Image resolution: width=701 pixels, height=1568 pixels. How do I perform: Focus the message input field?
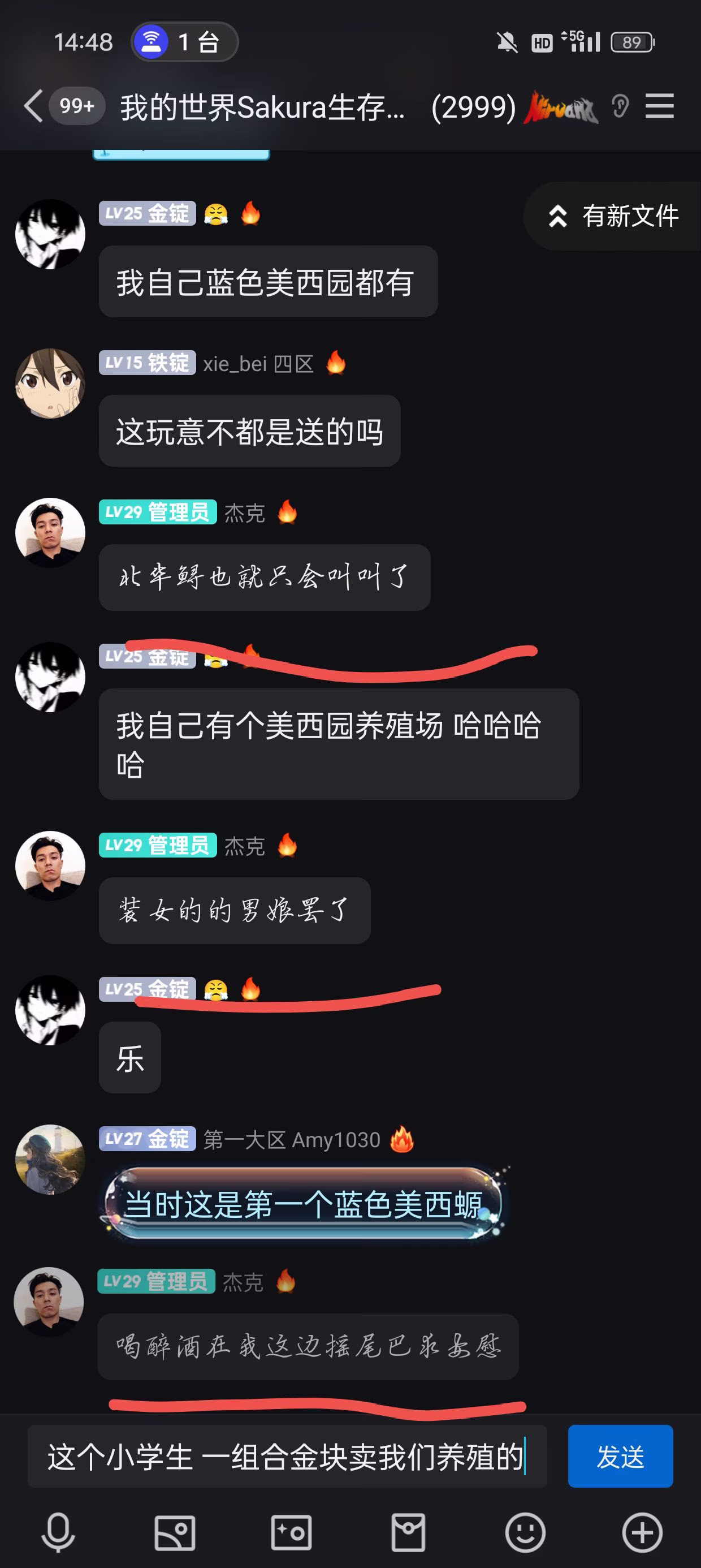(x=286, y=1456)
